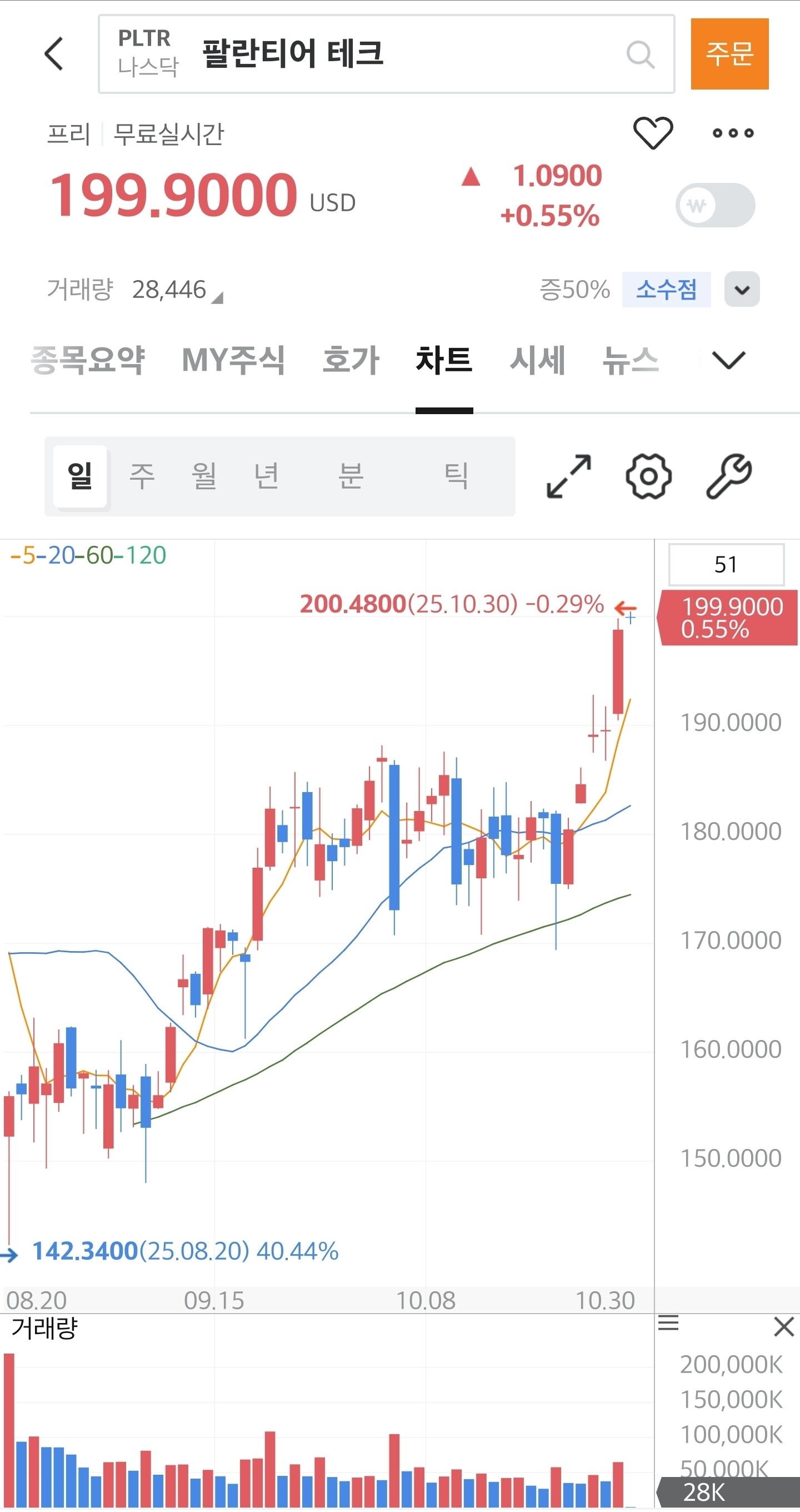Select the 소수점 fractional trading chip
Image resolution: width=800 pixels, height=1512 pixels.
click(666, 290)
